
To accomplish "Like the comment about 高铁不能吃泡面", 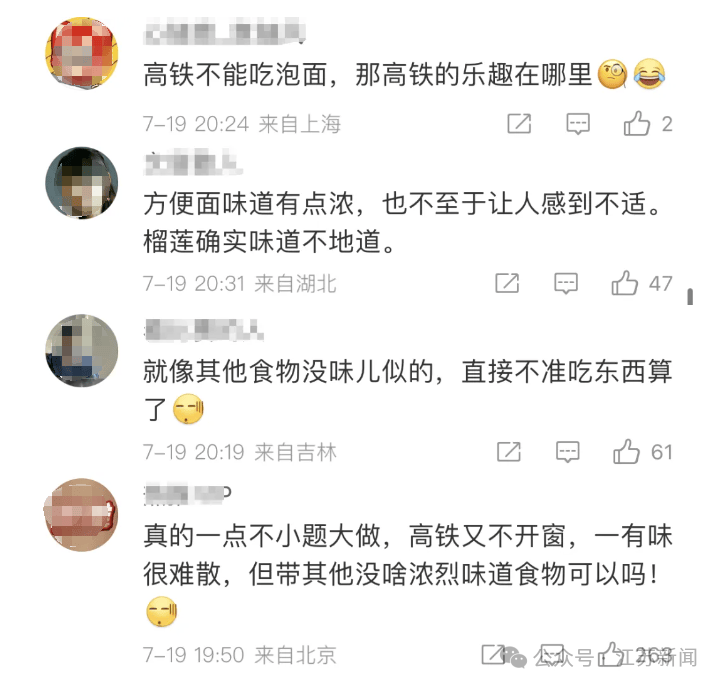I will [x=637, y=124].
